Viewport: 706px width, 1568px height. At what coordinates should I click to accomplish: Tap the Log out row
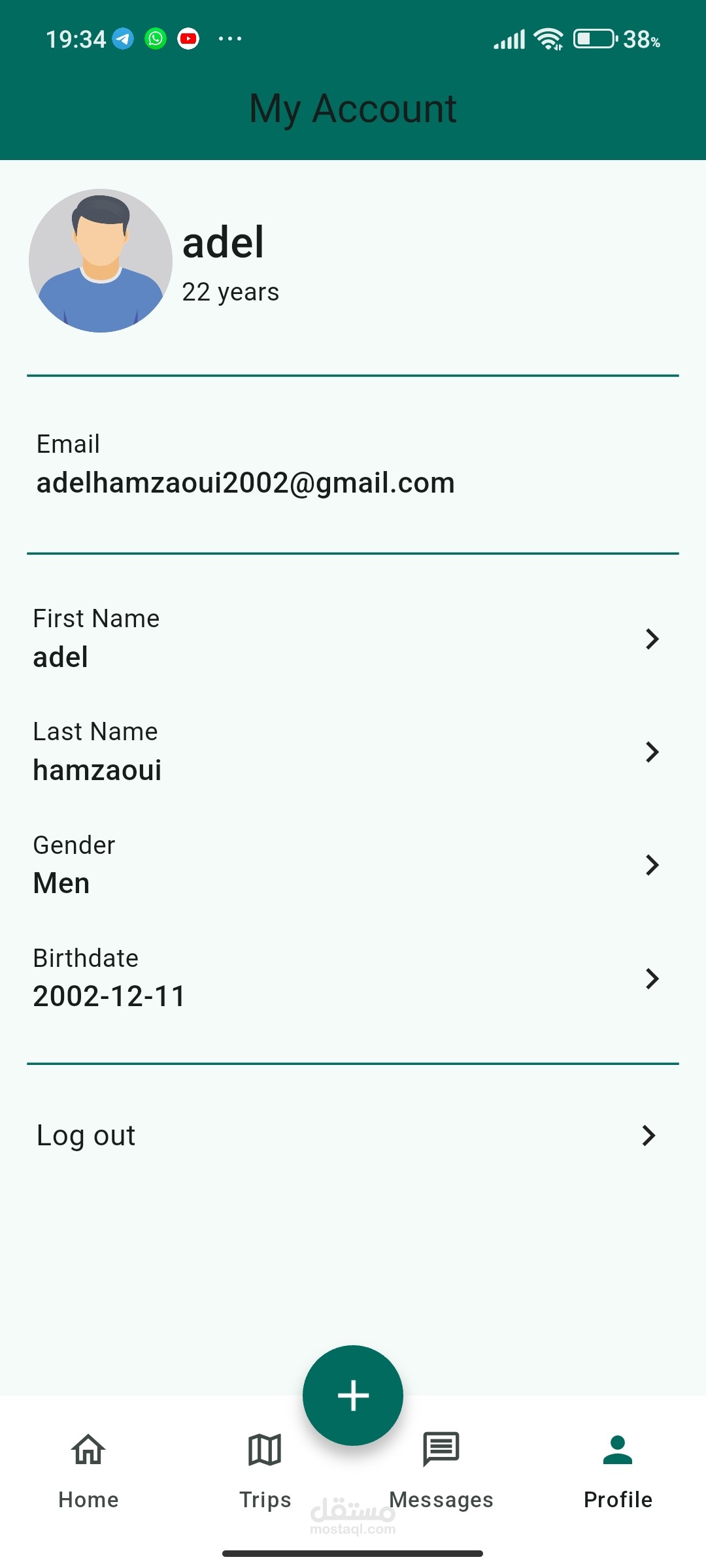tap(353, 1135)
